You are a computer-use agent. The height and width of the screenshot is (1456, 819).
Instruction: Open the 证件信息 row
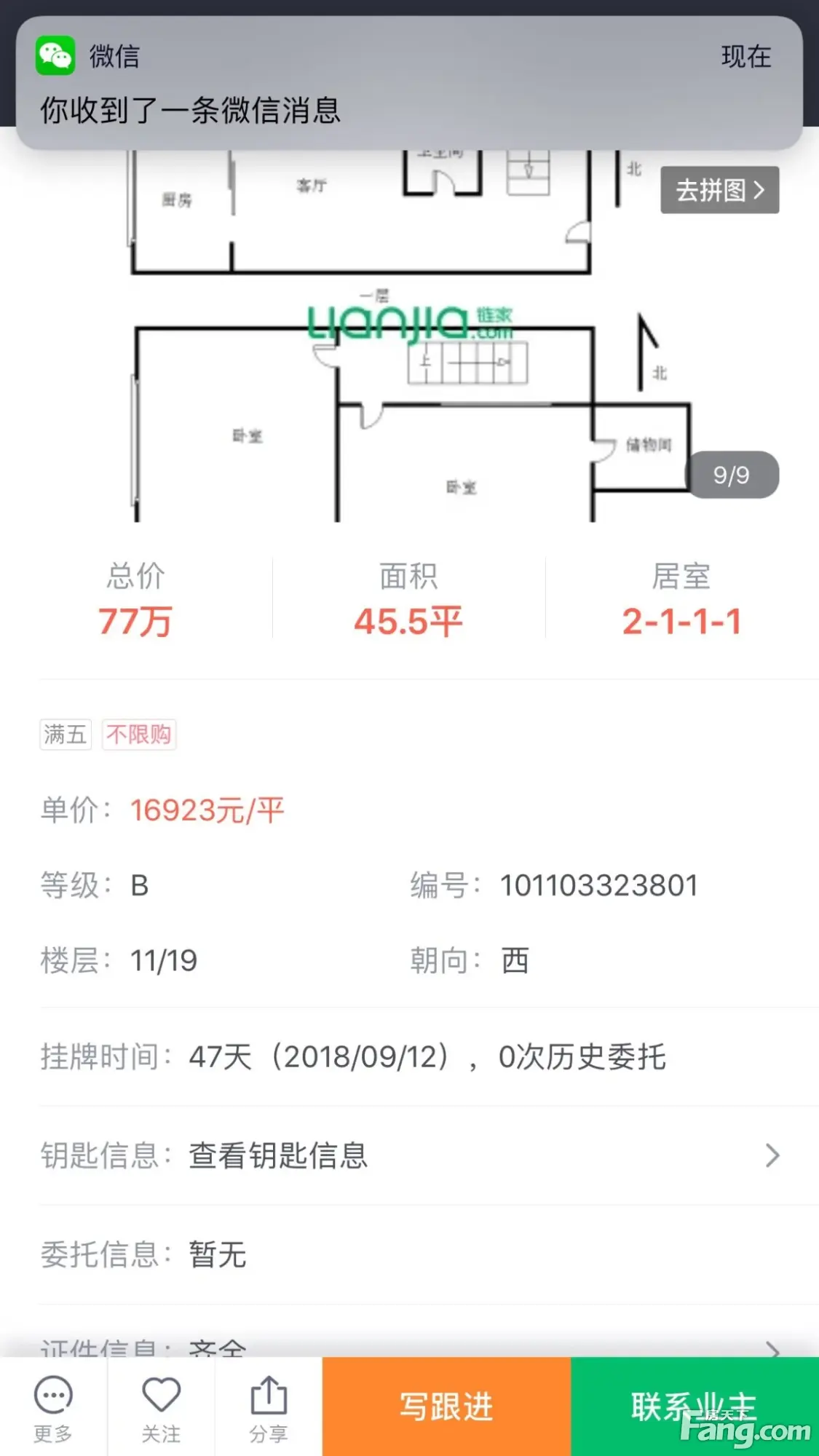[409, 1347]
